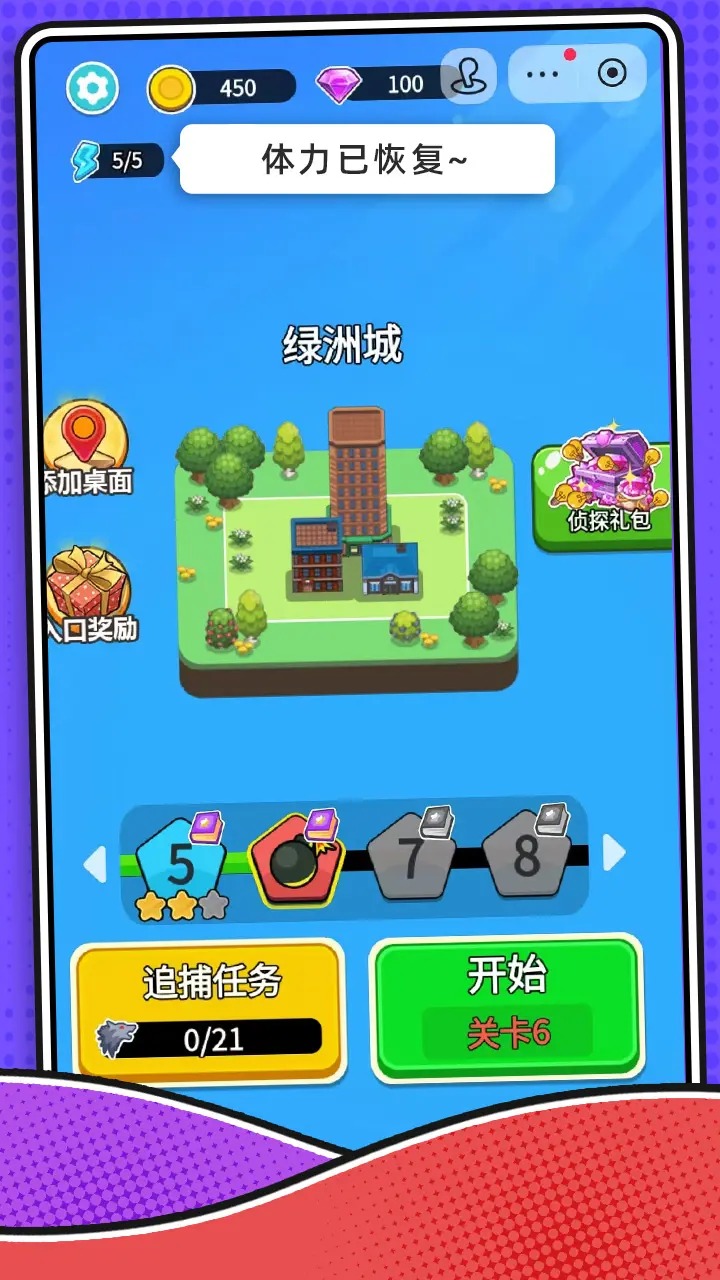Select level 5 in the level bar
This screenshot has height=1280, width=720.
tap(180, 862)
